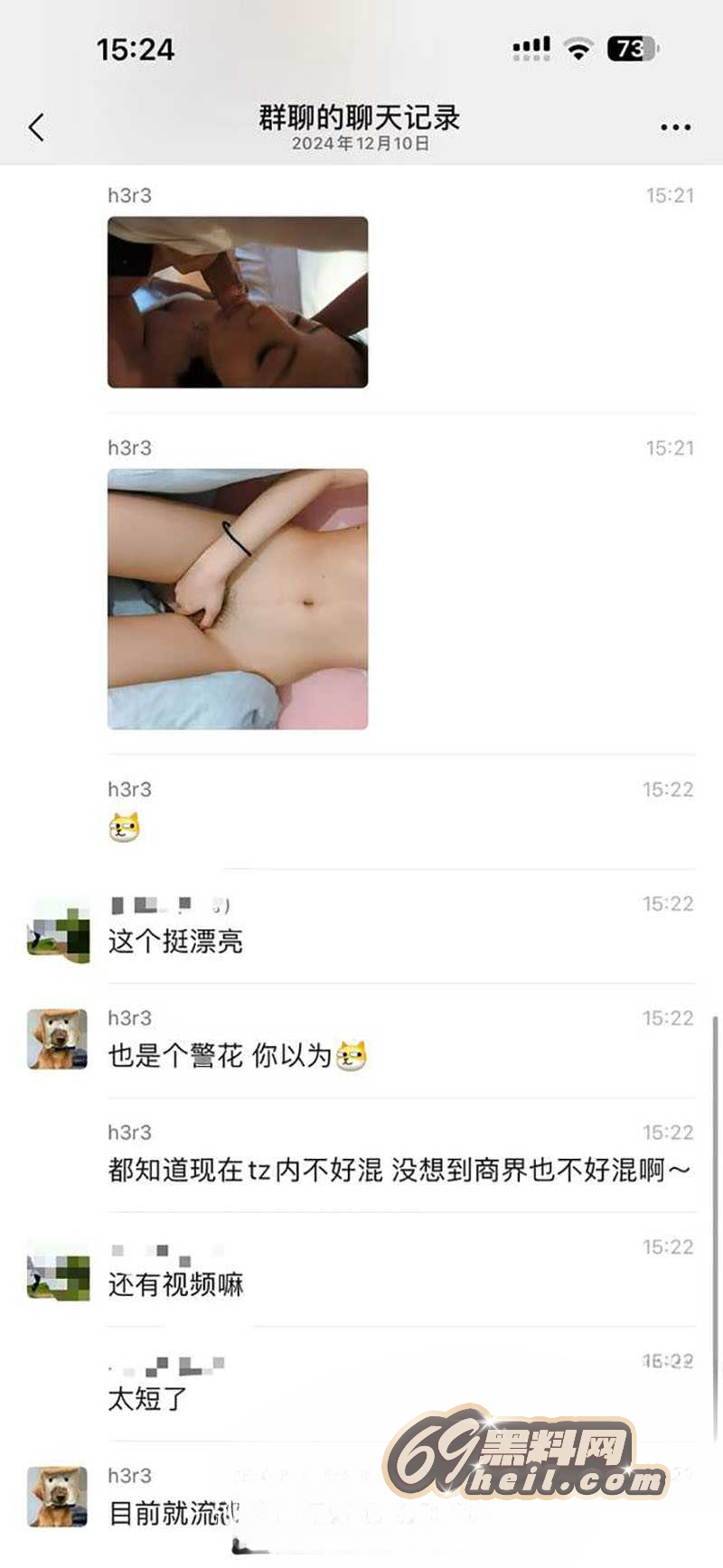Open the three-dot overflow menu
Image resolution: width=723 pixels, height=1568 pixels.
pyautogui.click(x=675, y=128)
